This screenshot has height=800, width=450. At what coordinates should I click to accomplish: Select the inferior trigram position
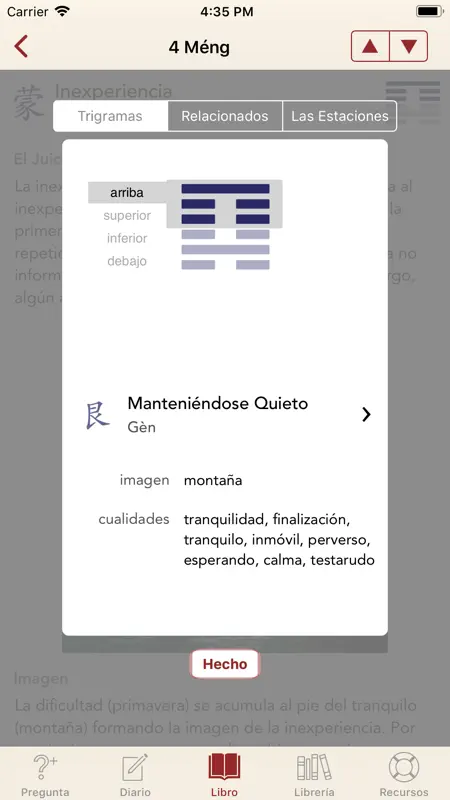[x=127, y=238]
